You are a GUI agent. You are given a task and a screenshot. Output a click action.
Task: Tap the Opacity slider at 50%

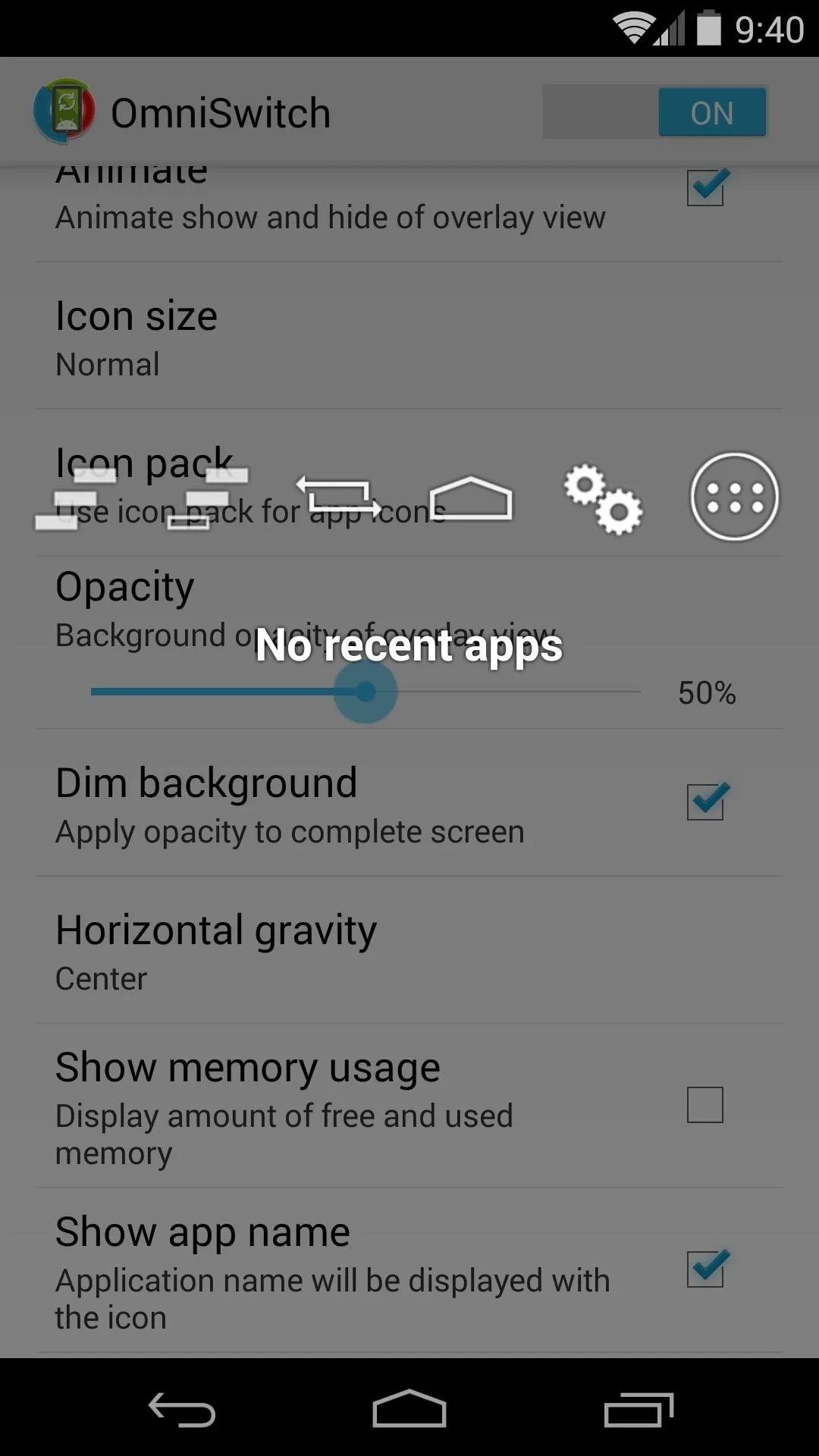[x=366, y=692]
